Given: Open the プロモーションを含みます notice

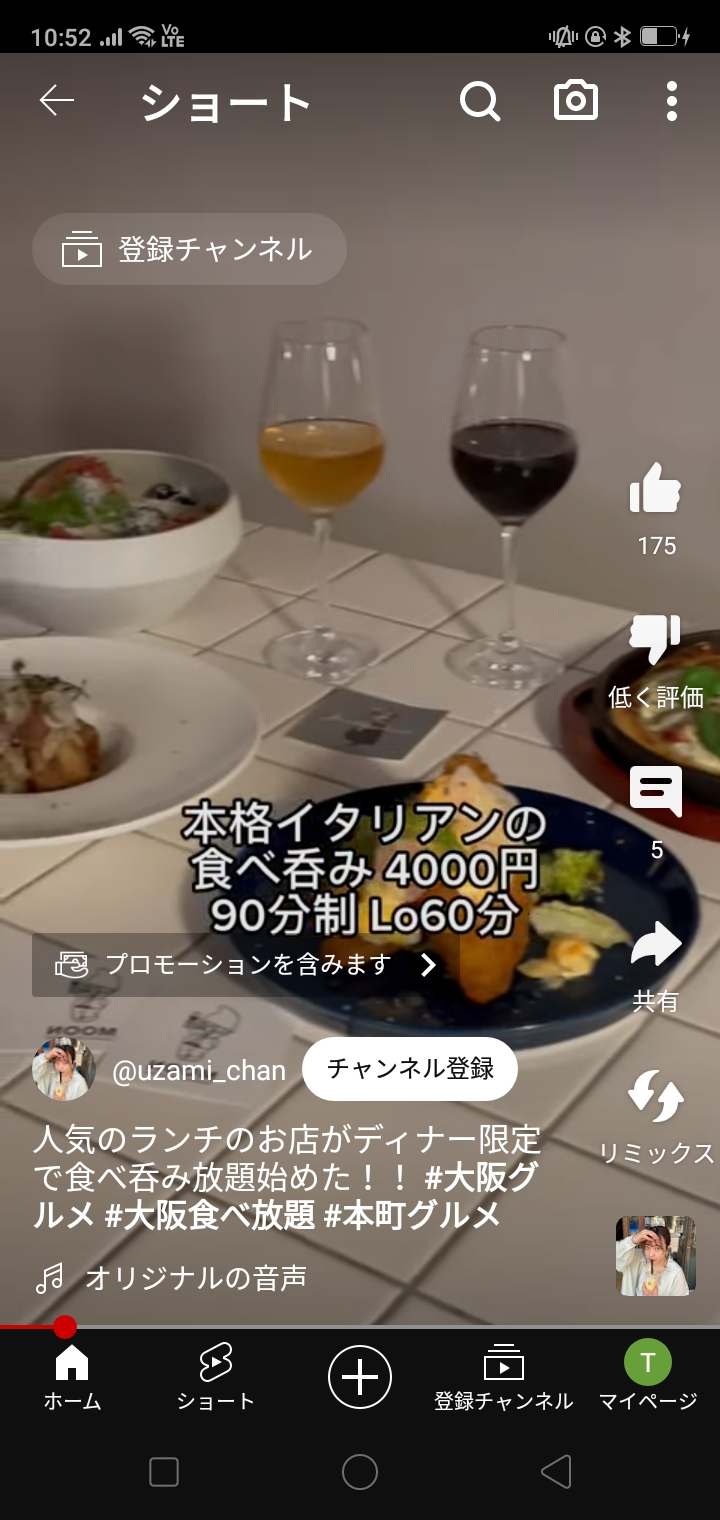Looking at the screenshot, I should point(246,965).
